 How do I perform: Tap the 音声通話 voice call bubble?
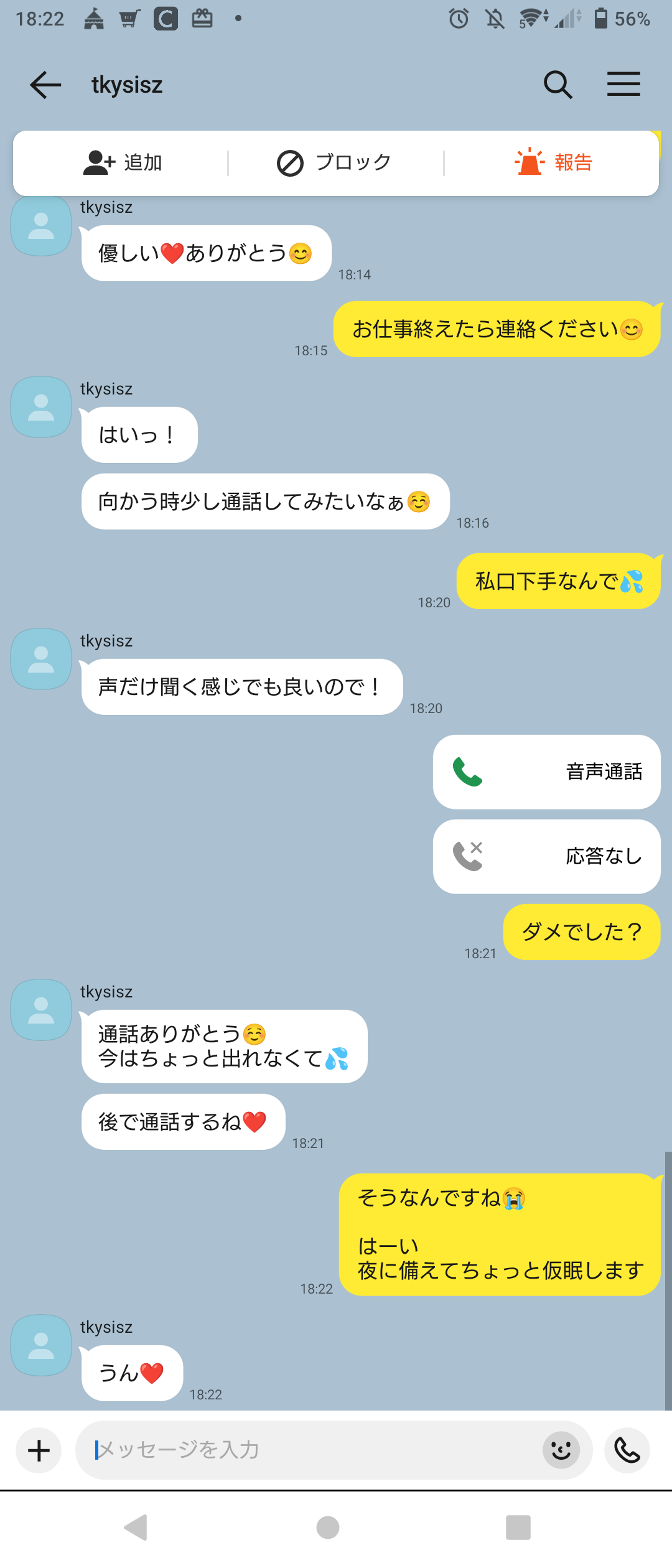pos(546,772)
